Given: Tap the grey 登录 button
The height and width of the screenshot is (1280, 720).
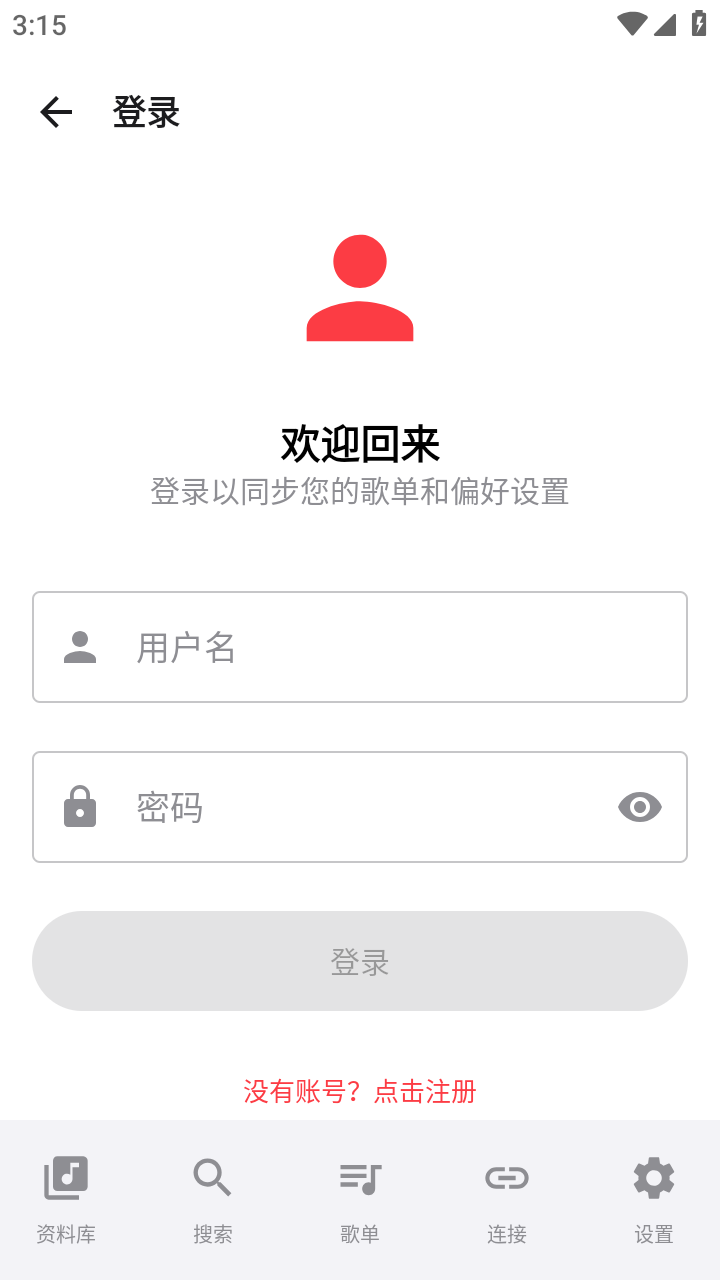Looking at the screenshot, I should (360, 961).
